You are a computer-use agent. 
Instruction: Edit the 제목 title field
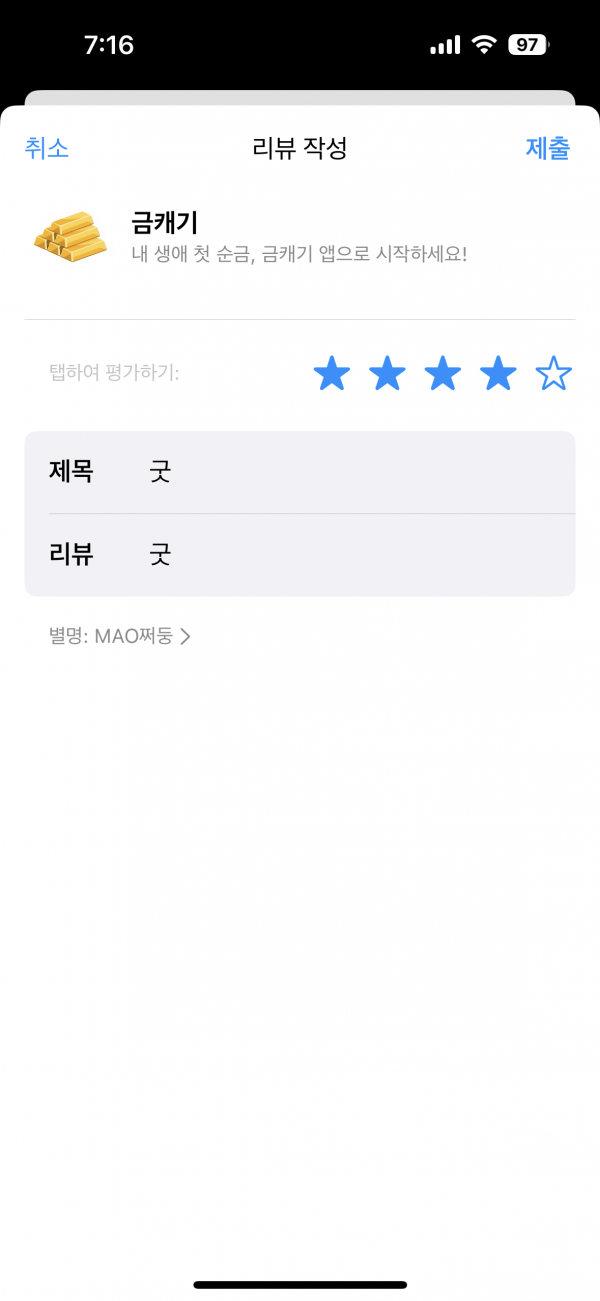pos(300,472)
